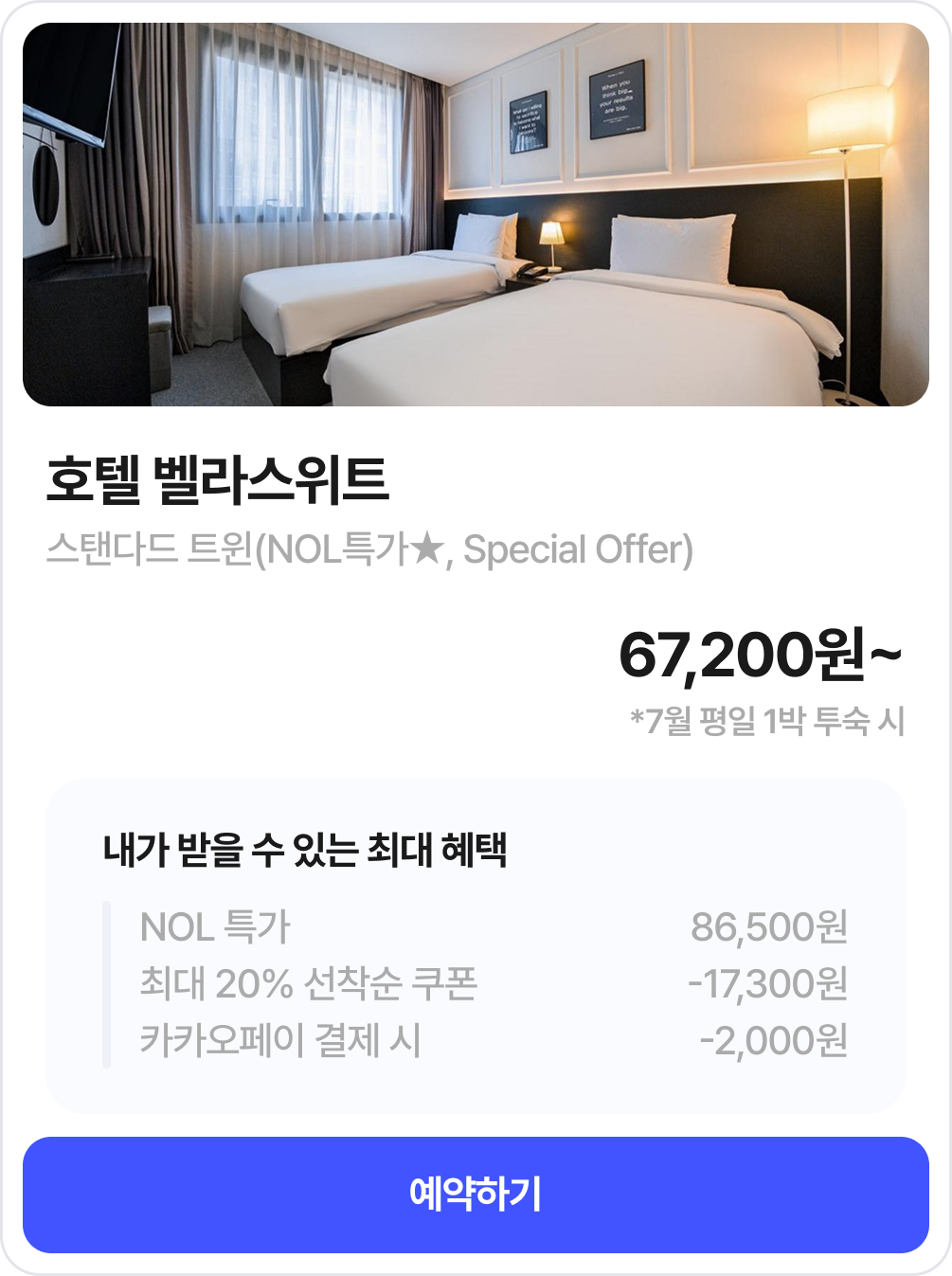Open the 호텔 벨라스위트 room photo card
The height and width of the screenshot is (1276, 952).
(x=476, y=215)
